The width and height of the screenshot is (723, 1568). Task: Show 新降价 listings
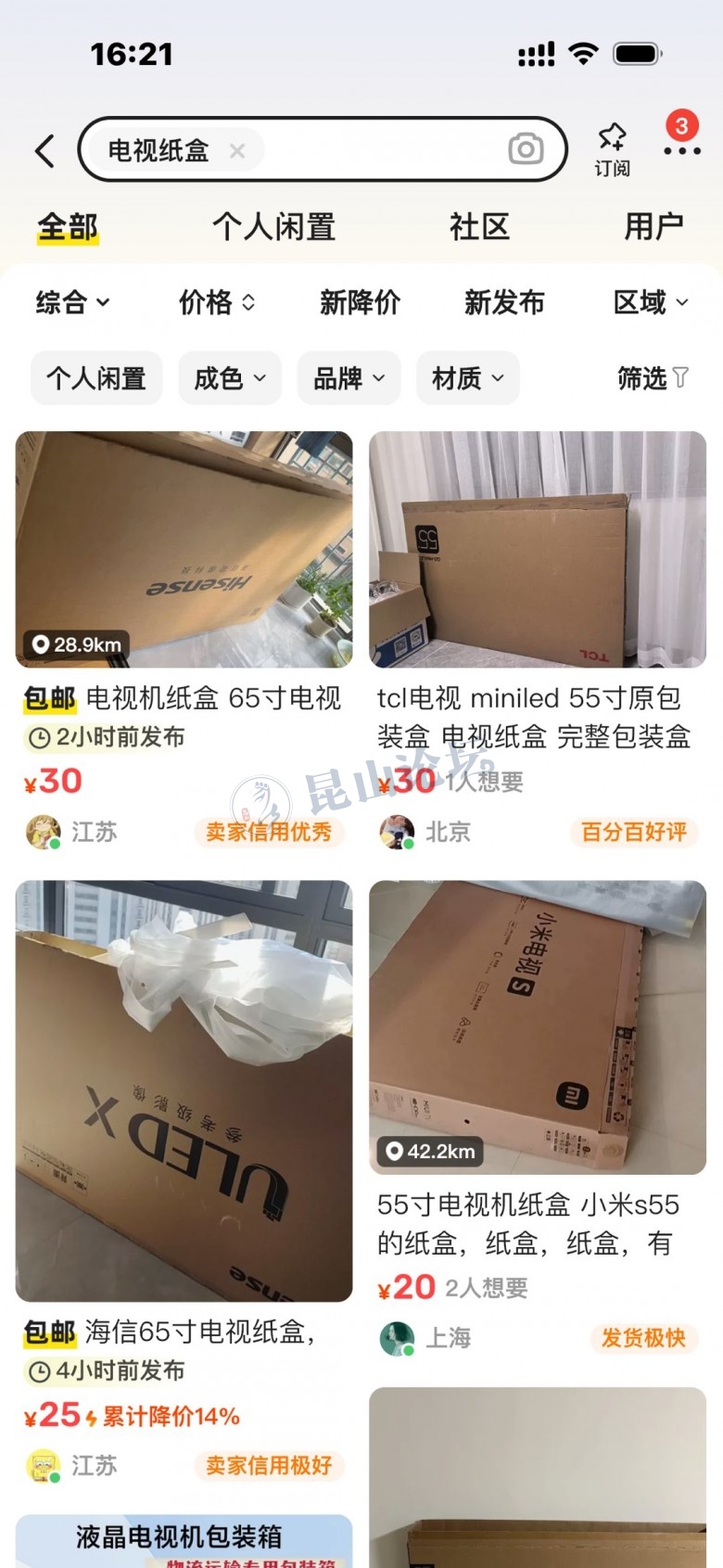(360, 302)
